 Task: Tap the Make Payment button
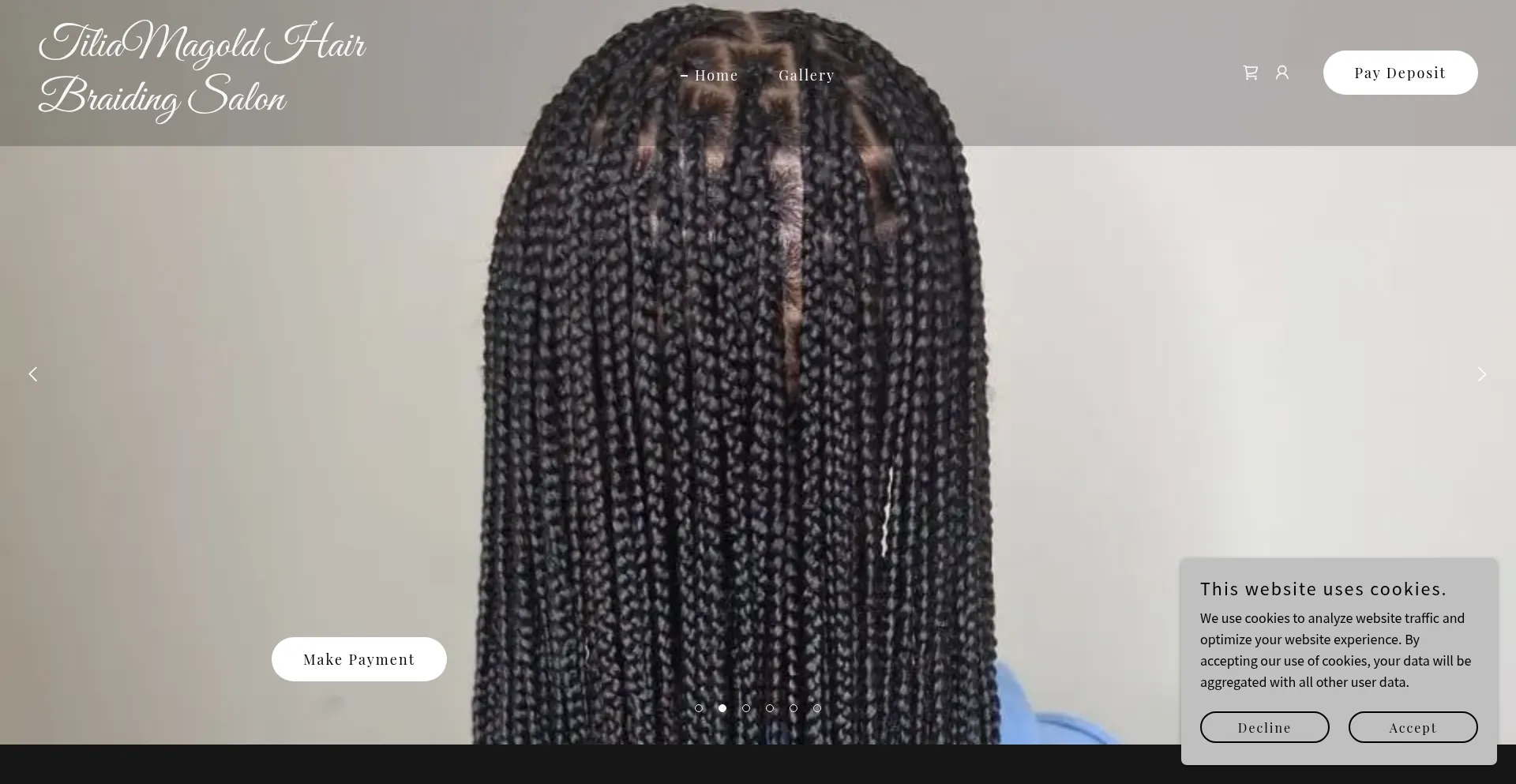[x=359, y=659]
